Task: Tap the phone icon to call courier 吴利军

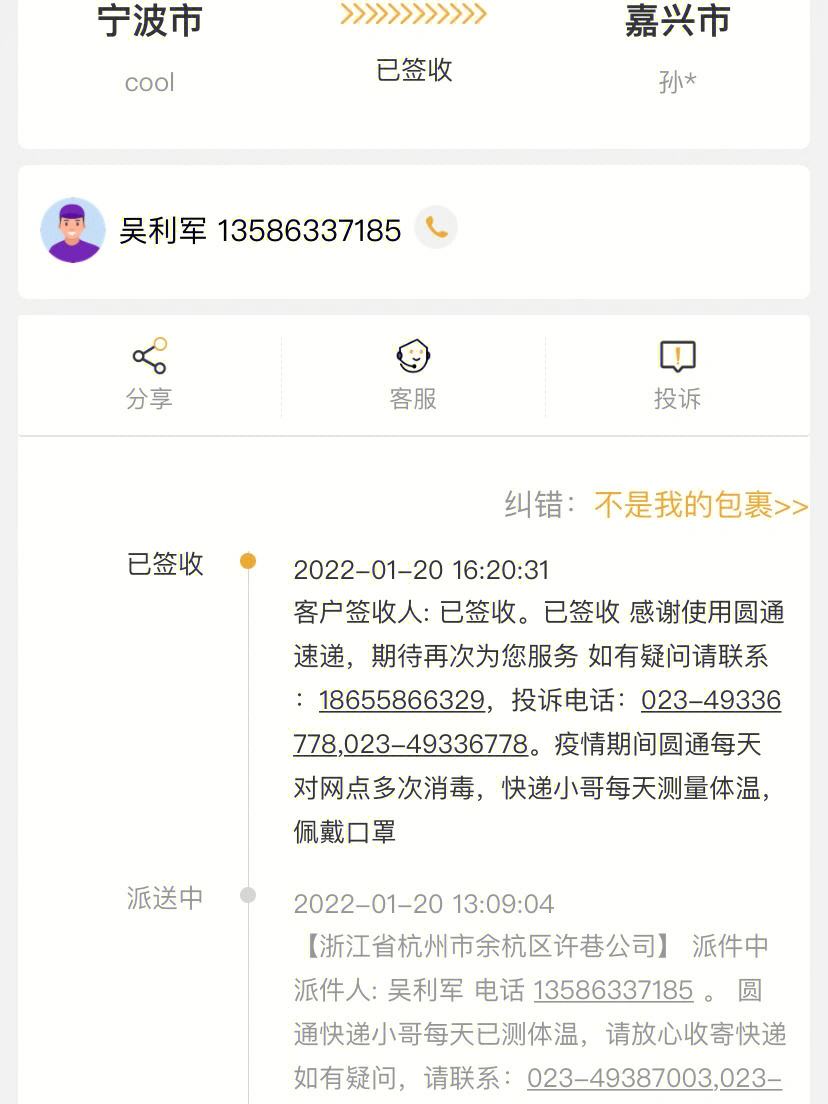Action: pyautogui.click(x=435, y=228)
